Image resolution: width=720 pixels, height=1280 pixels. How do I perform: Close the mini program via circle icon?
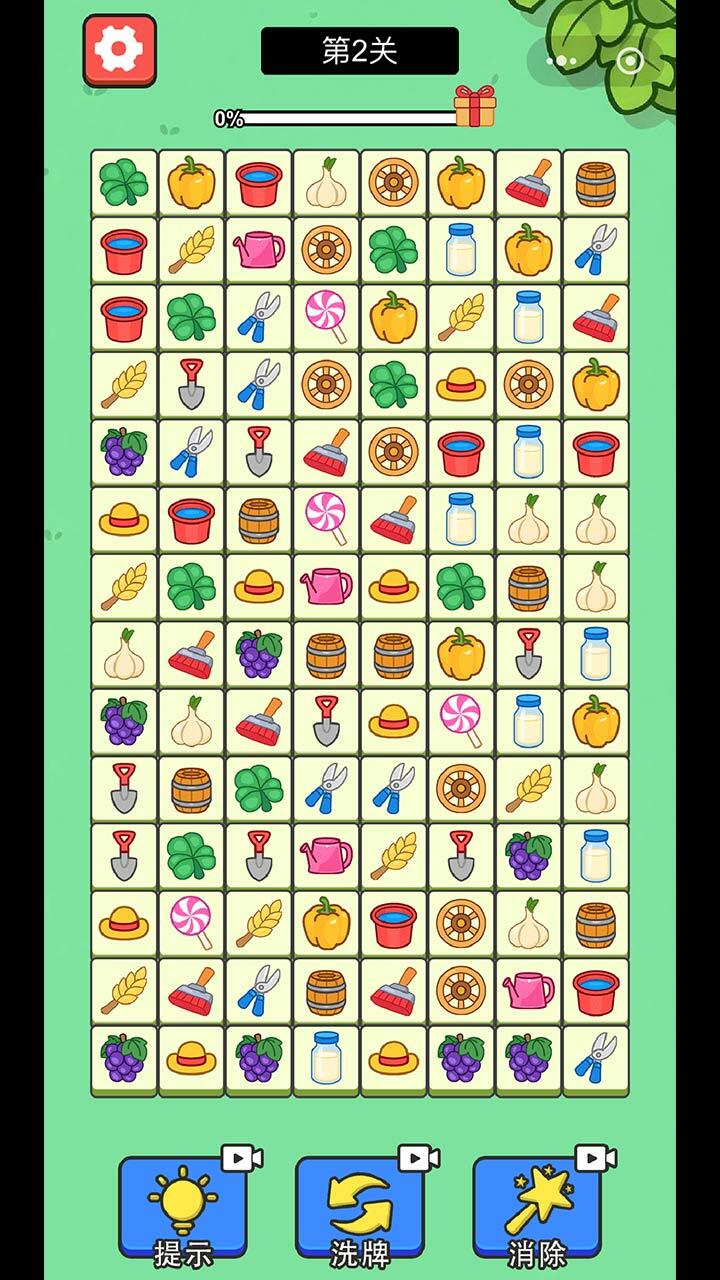point(630,62)
